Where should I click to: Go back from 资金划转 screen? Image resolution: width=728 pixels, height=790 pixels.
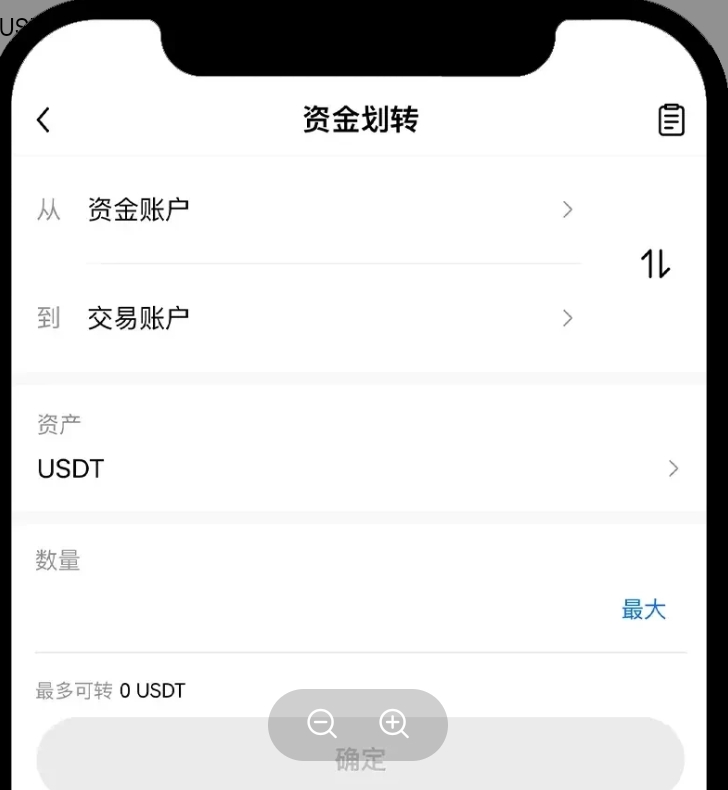coord(43,120)
